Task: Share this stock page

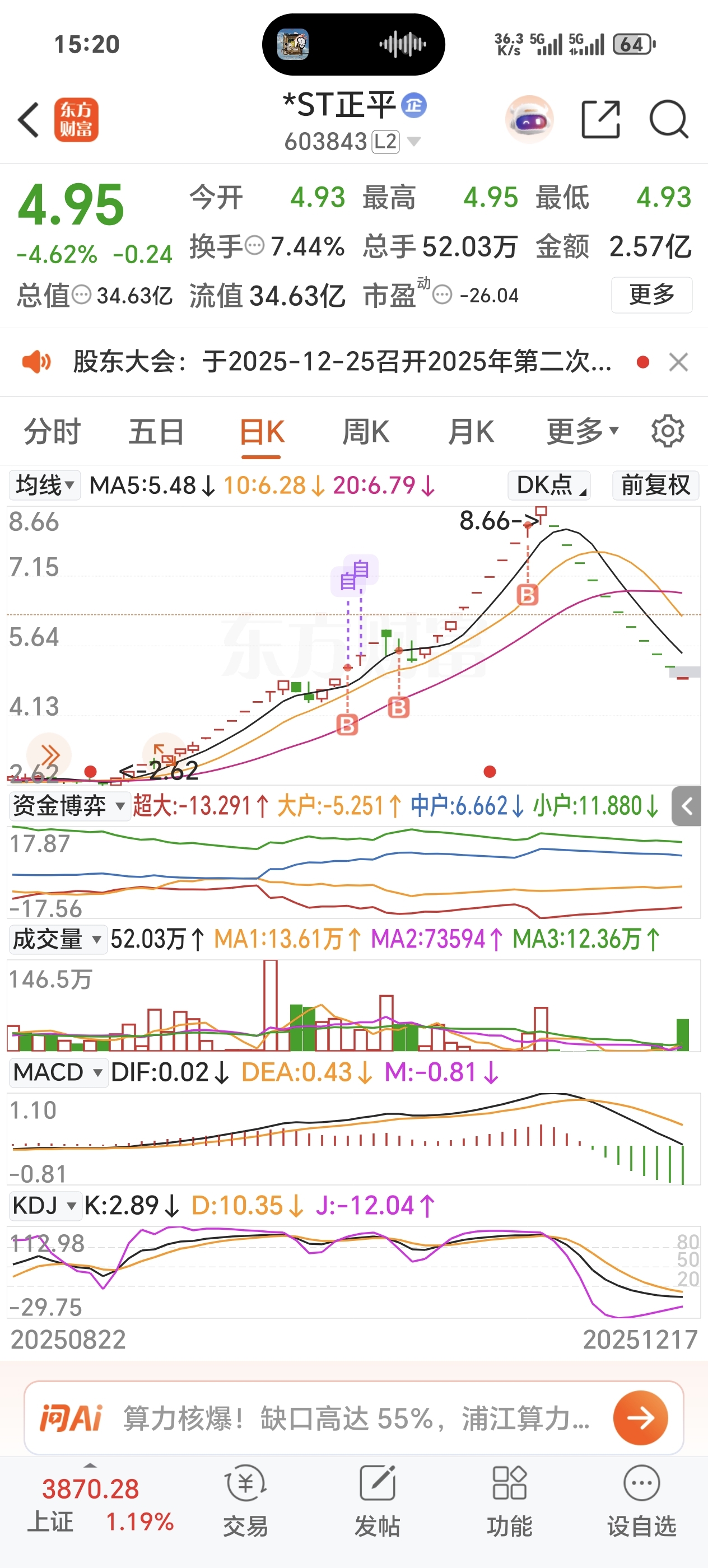Action: click(600, 120)
